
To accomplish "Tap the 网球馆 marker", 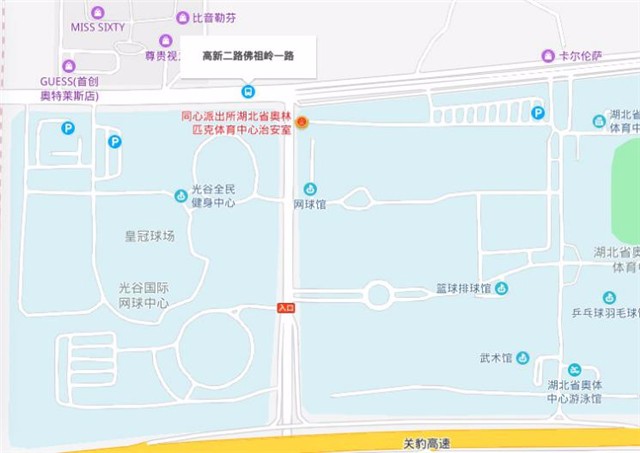I will [310, 189].
